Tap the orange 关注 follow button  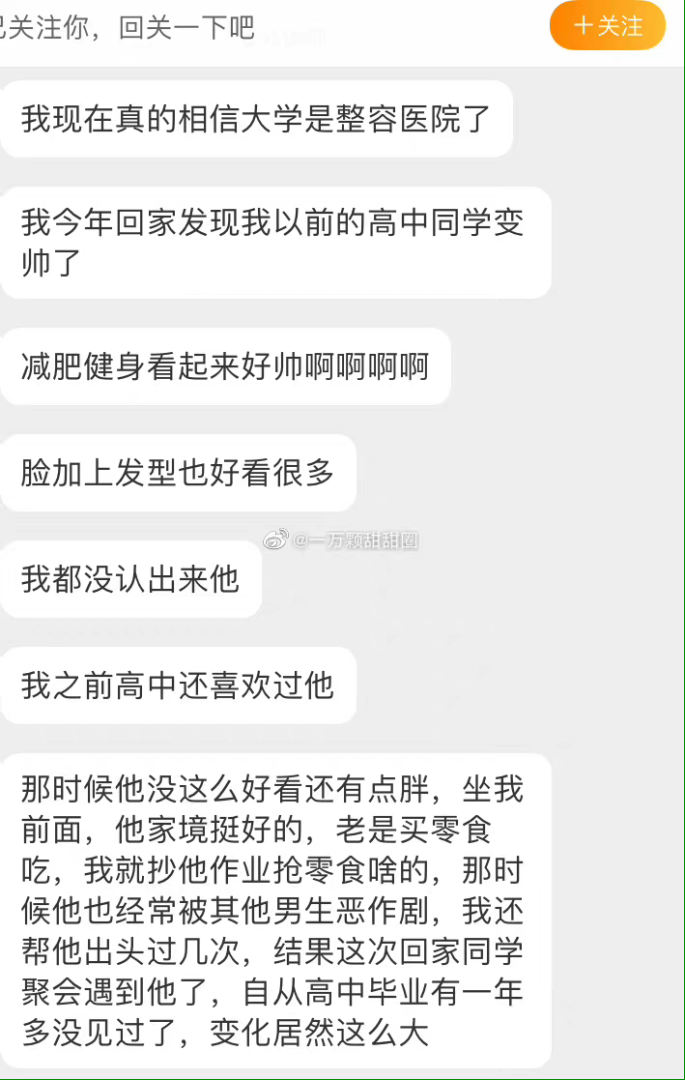tap(607, 27)
